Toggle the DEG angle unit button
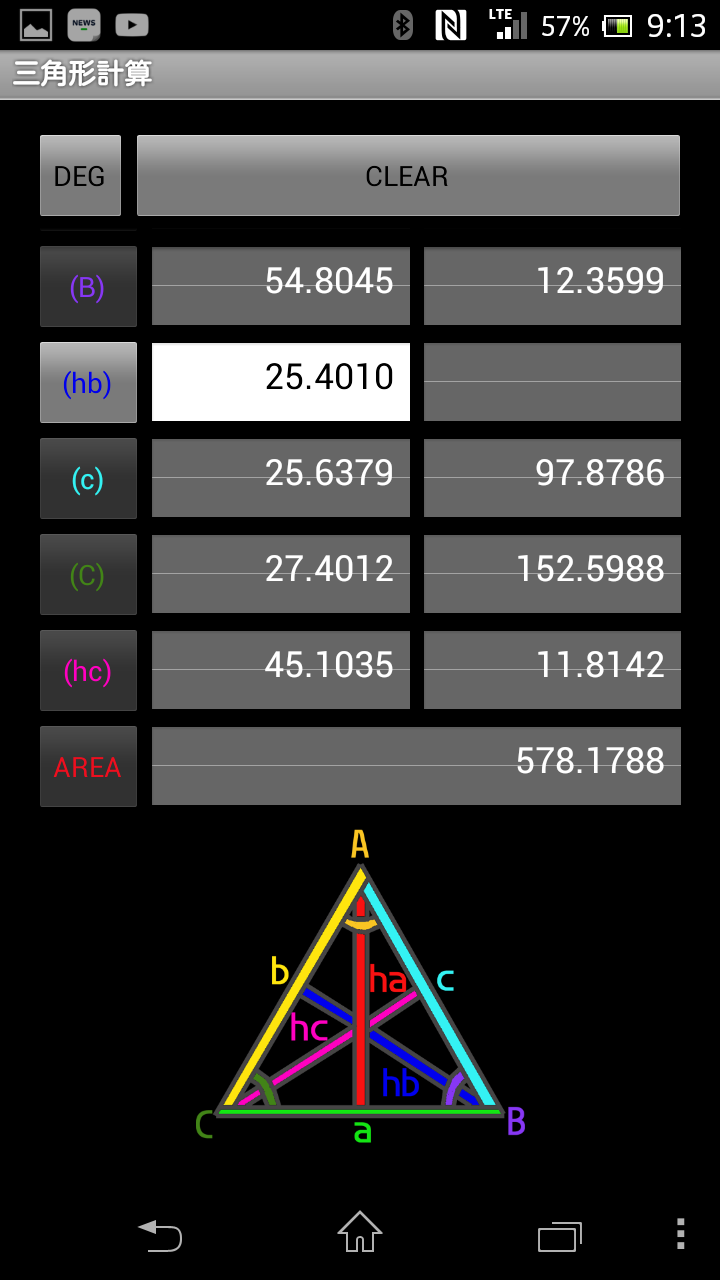Viewport: 720px width, 1280px height. click(80, 176)
